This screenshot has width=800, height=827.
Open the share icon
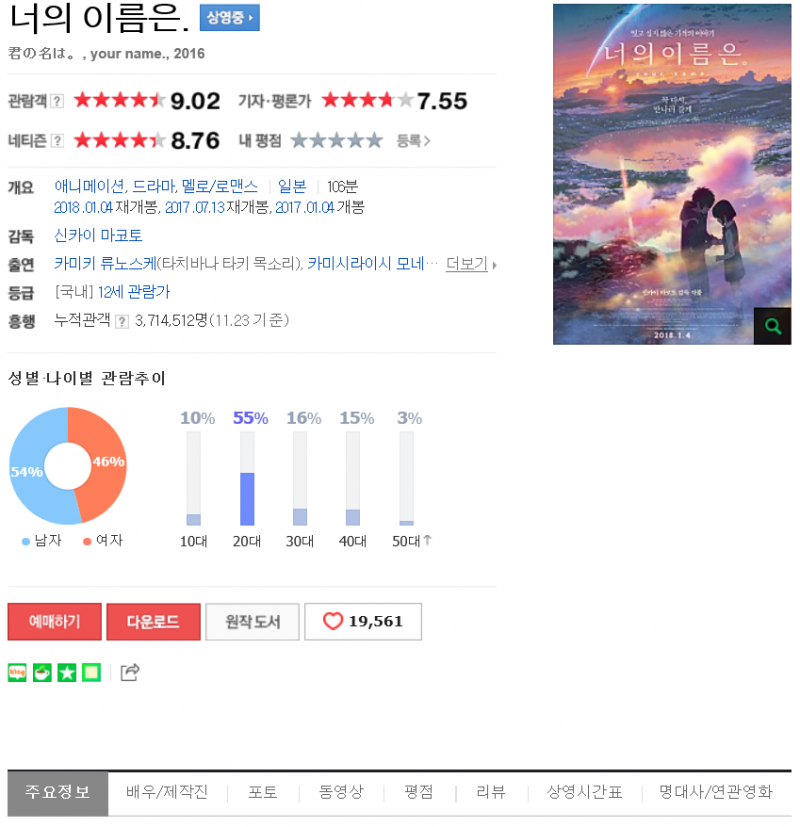pyautogui.click(x=129, y=673)
